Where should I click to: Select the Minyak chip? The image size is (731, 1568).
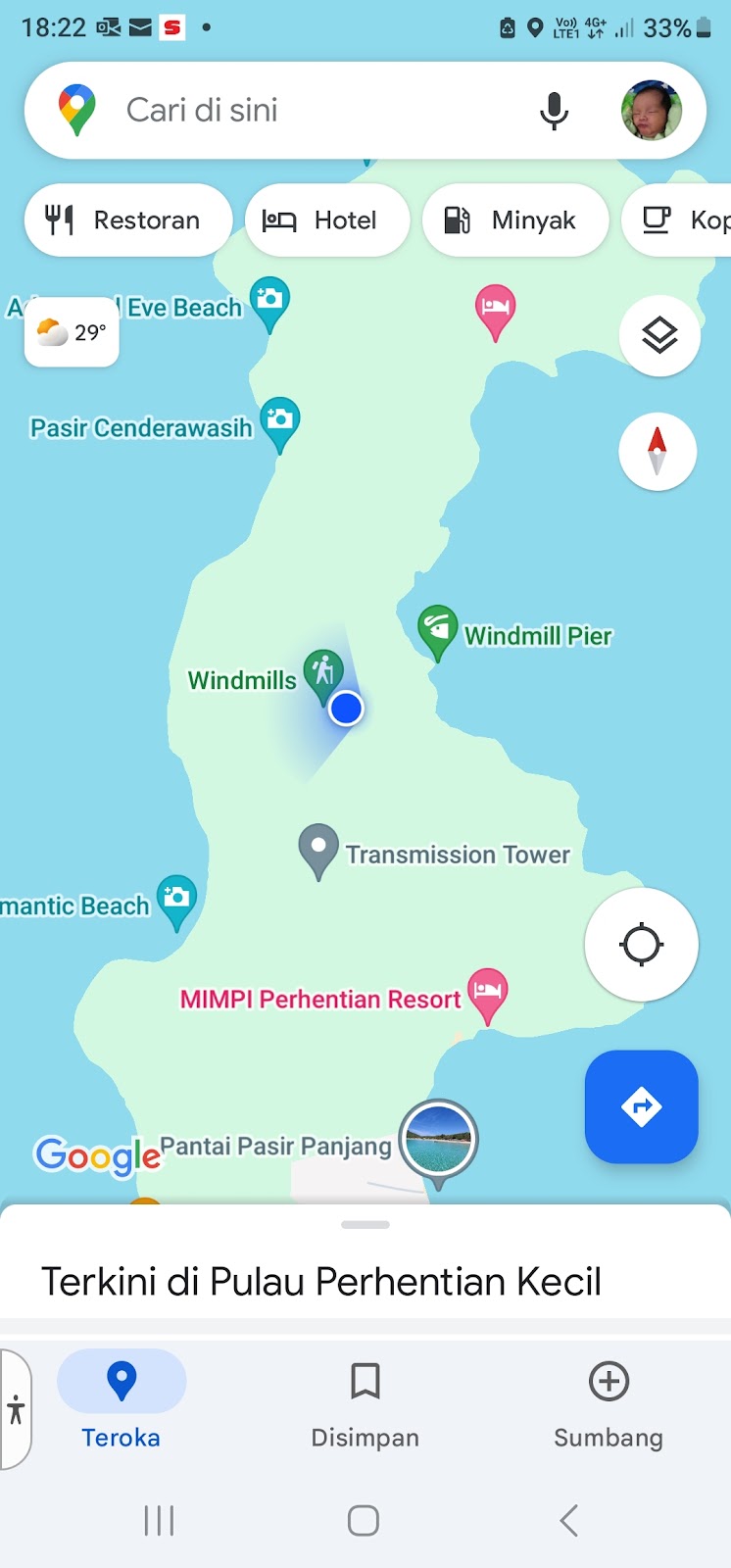point(514,220)
